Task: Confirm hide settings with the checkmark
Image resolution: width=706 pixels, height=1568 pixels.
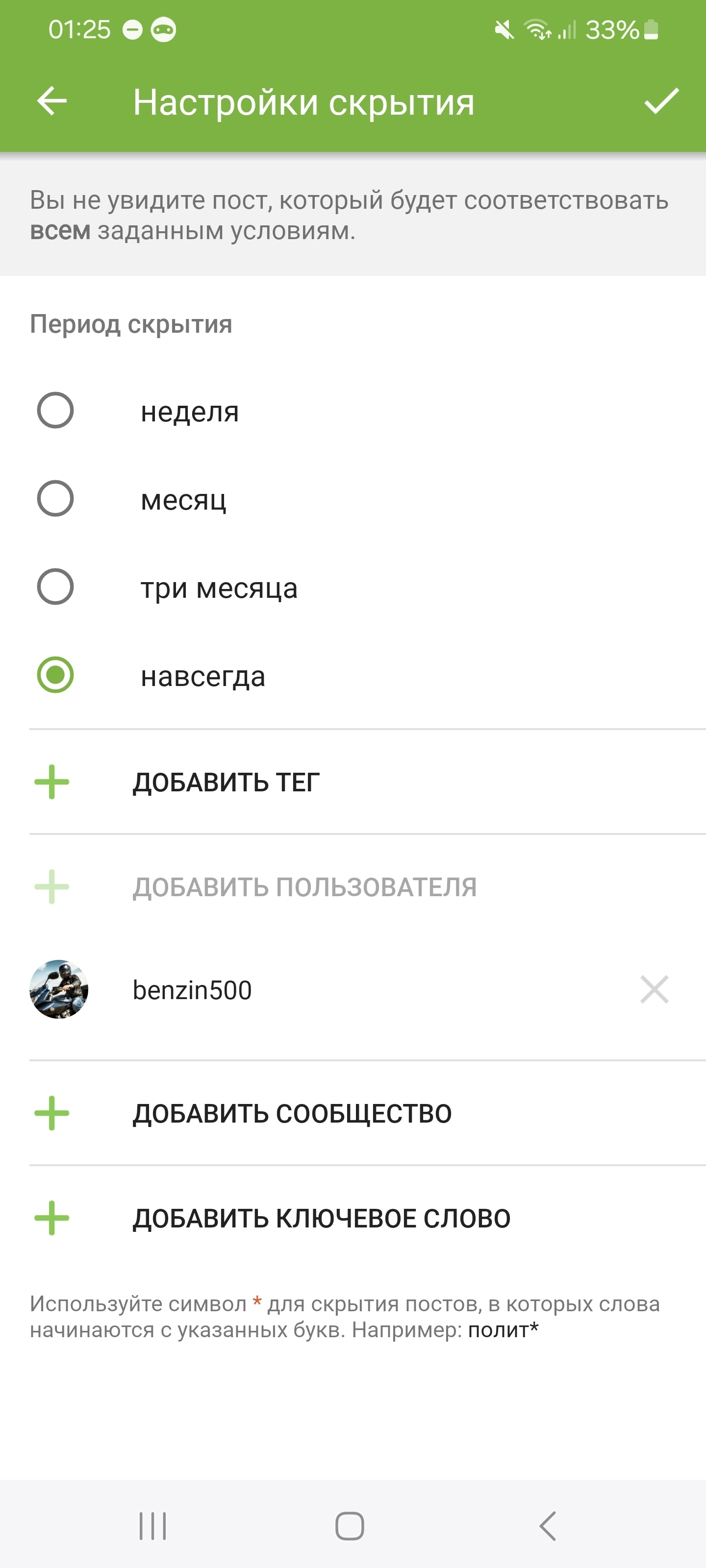Action: point(661,101)
